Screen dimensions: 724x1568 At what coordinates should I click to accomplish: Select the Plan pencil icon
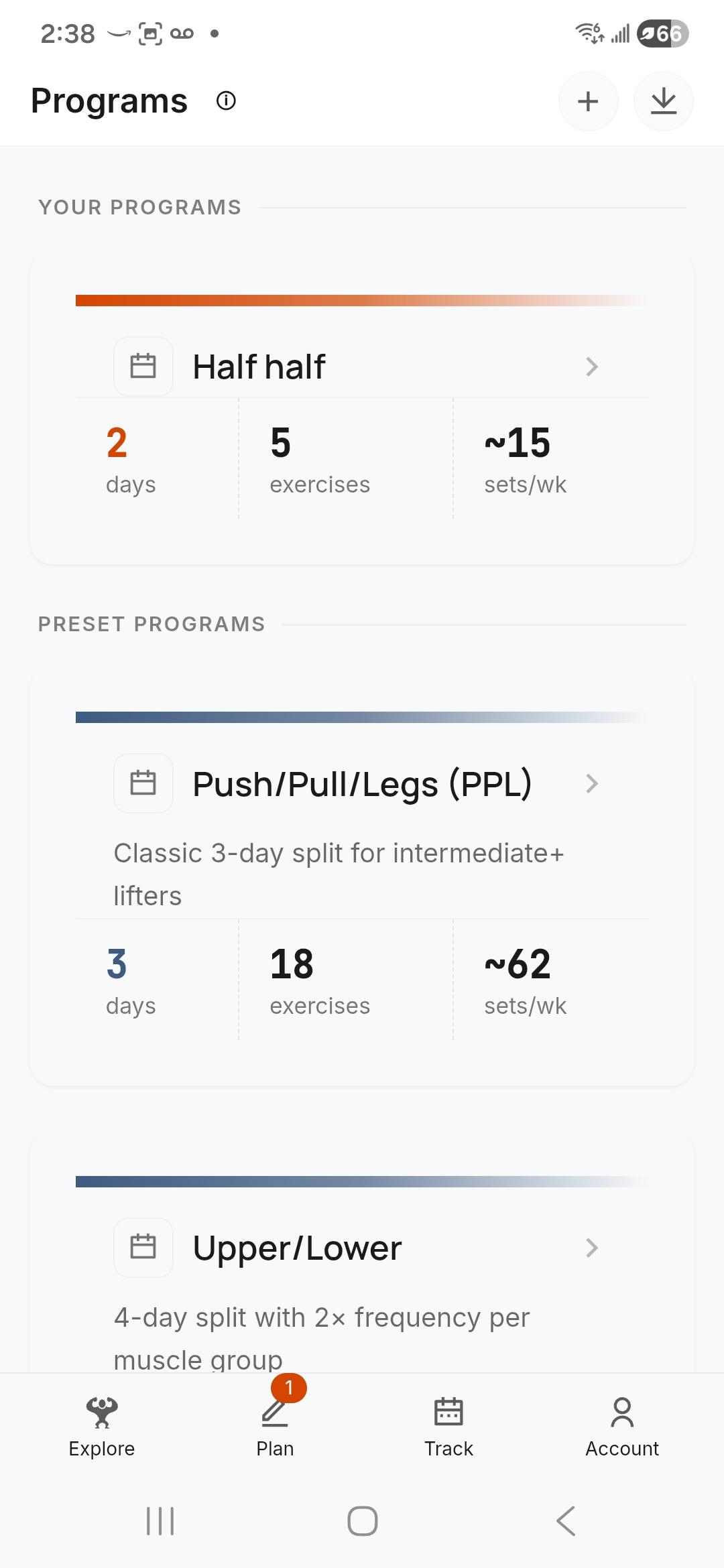(276, 1413)
